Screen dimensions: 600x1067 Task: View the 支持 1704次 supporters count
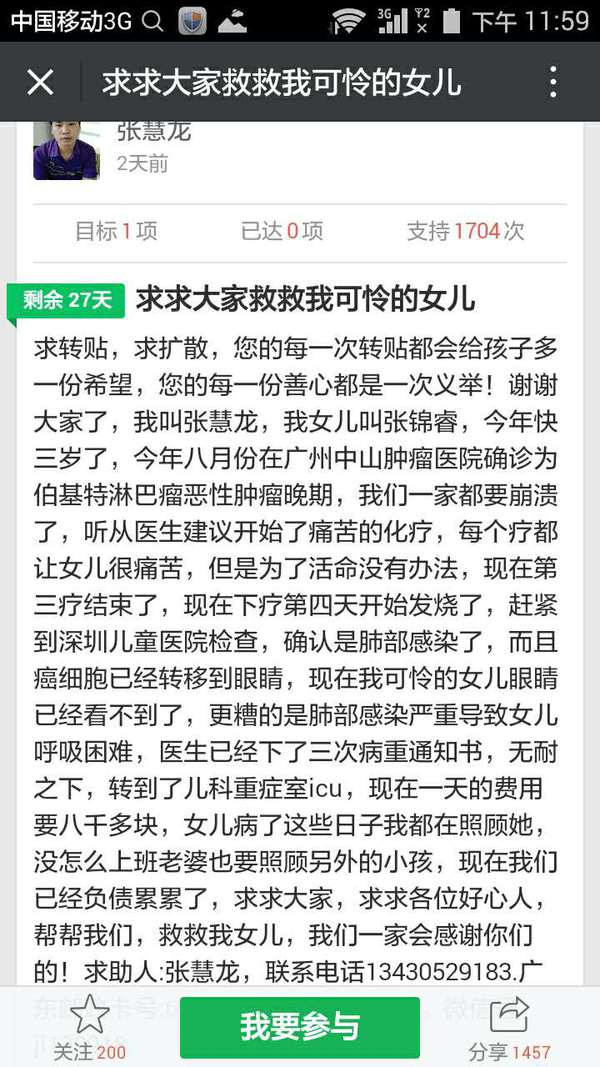click(465, 231)
